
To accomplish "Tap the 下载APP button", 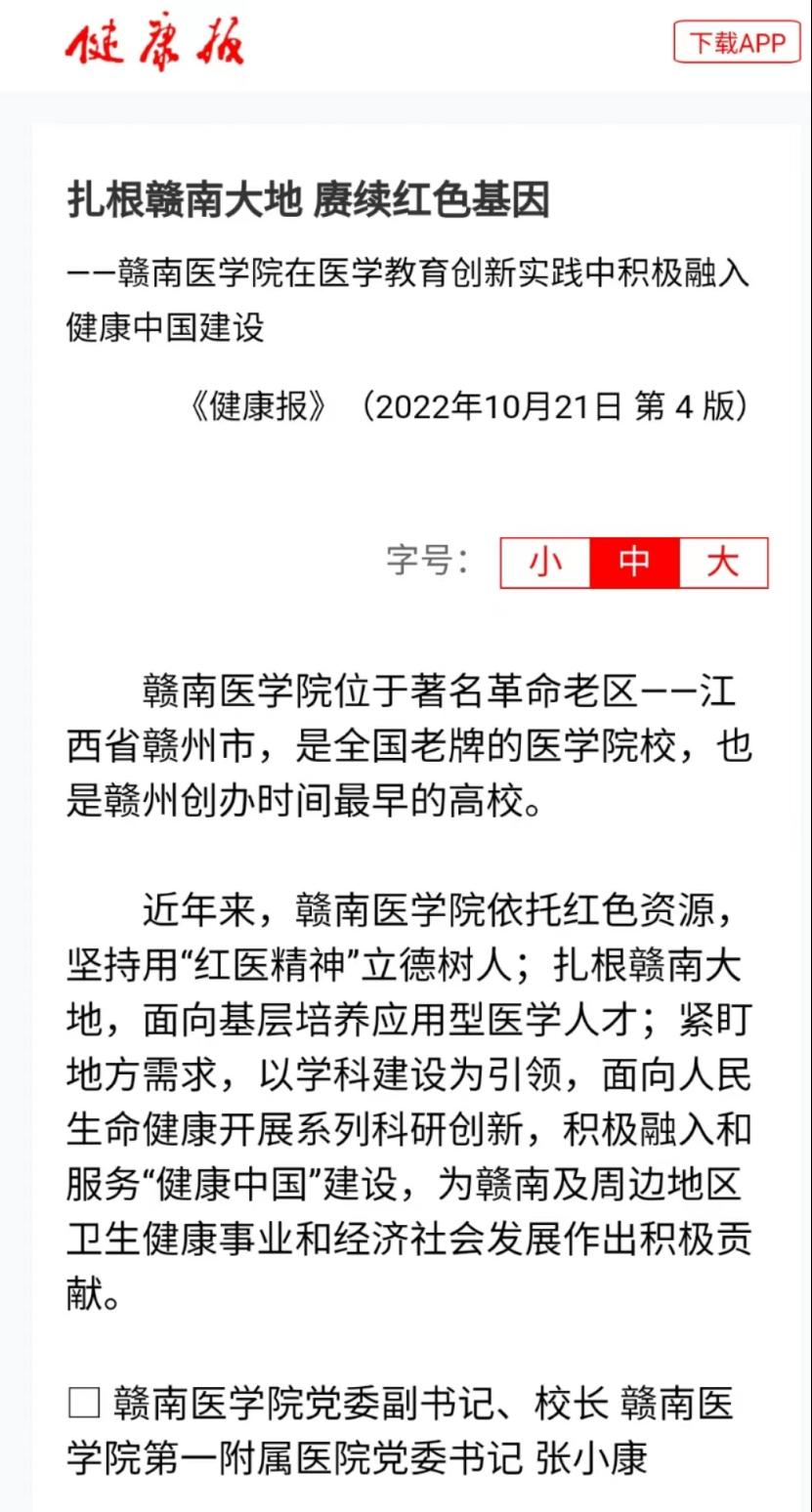I will (x=737, y=43).
